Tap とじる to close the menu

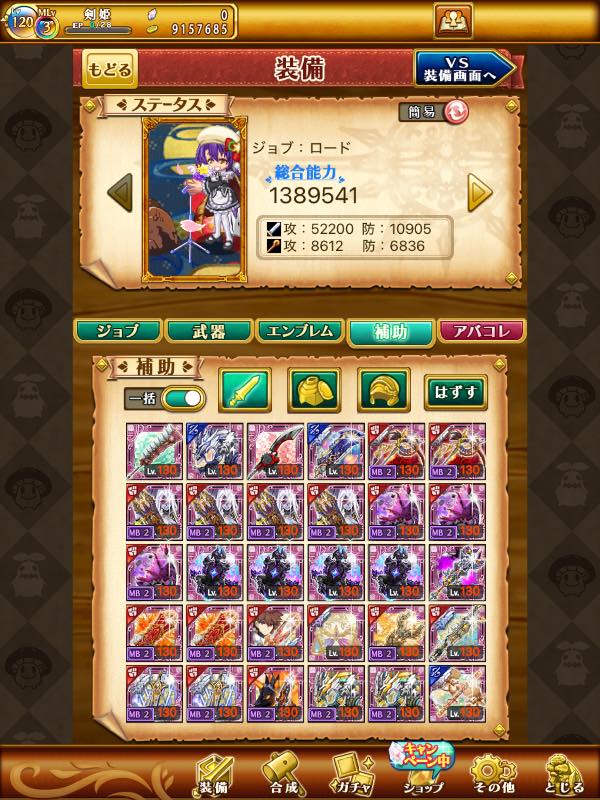coord(565,772)
